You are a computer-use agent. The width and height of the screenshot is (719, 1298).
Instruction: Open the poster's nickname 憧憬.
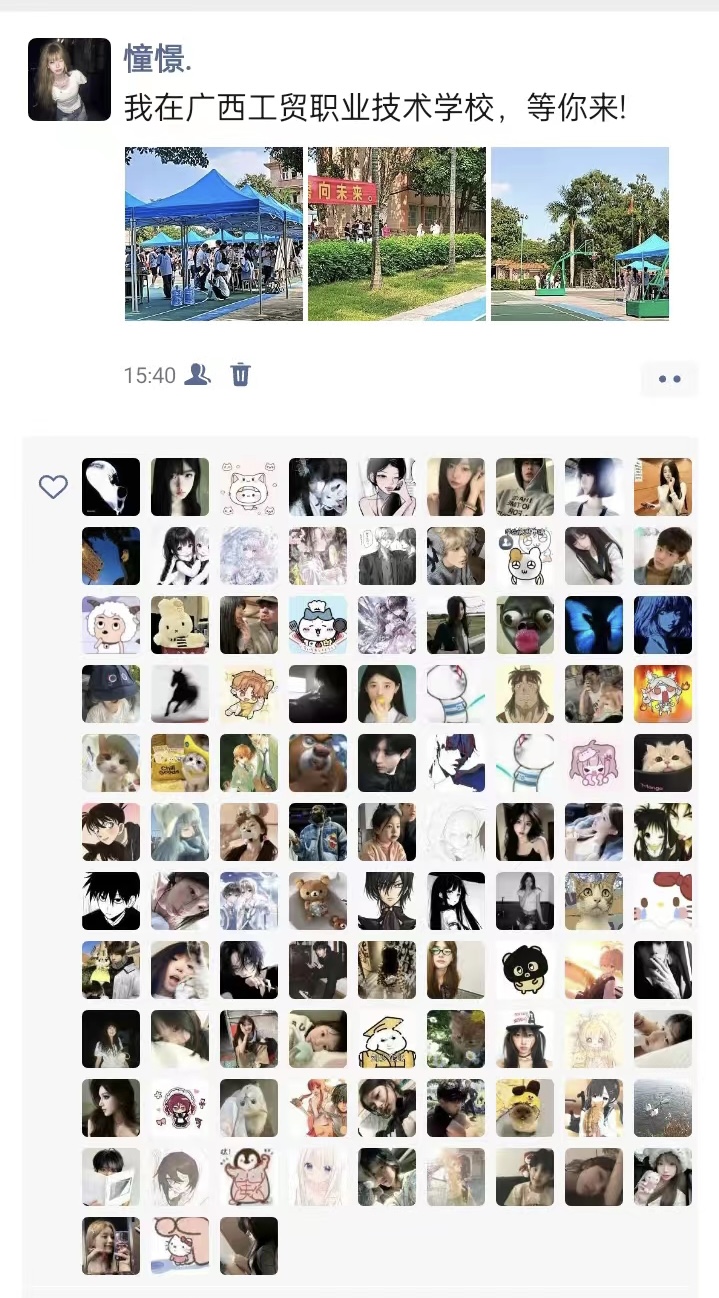157,59
